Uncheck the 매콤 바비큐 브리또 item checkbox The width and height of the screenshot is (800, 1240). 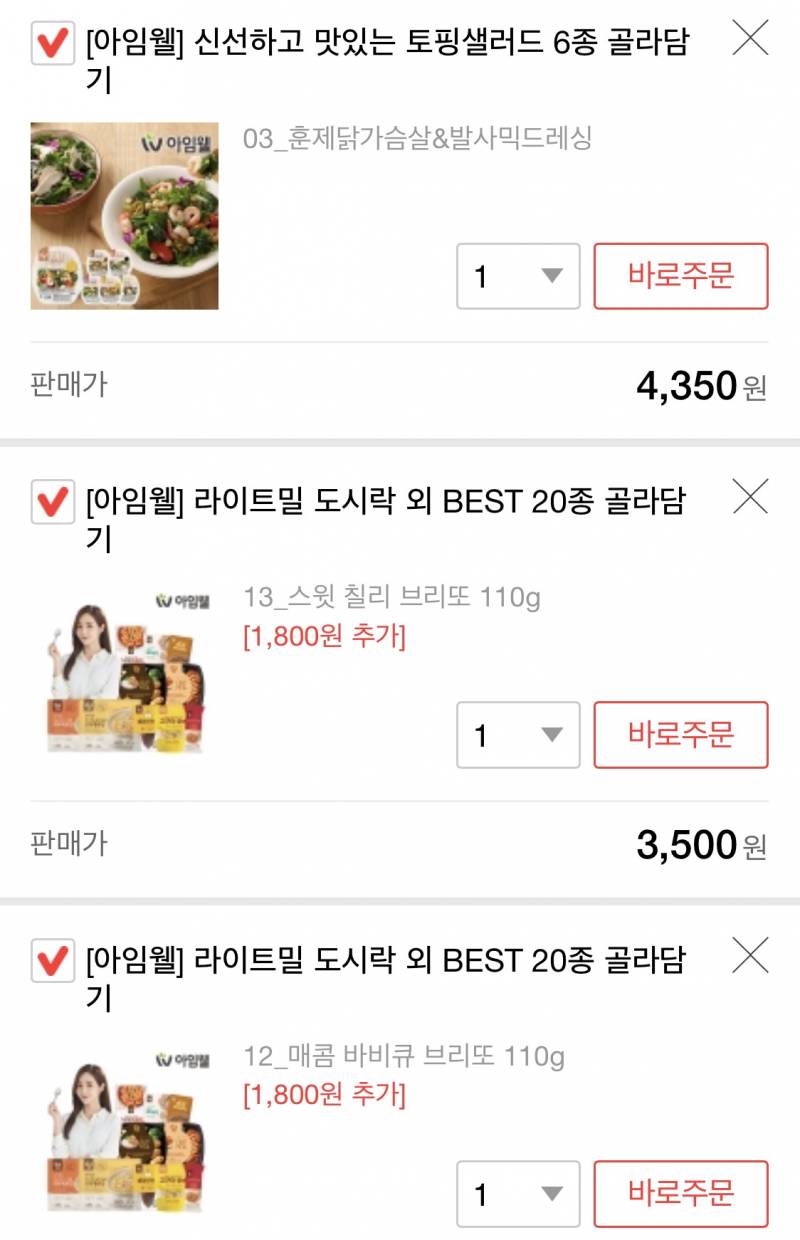[53, 958]
